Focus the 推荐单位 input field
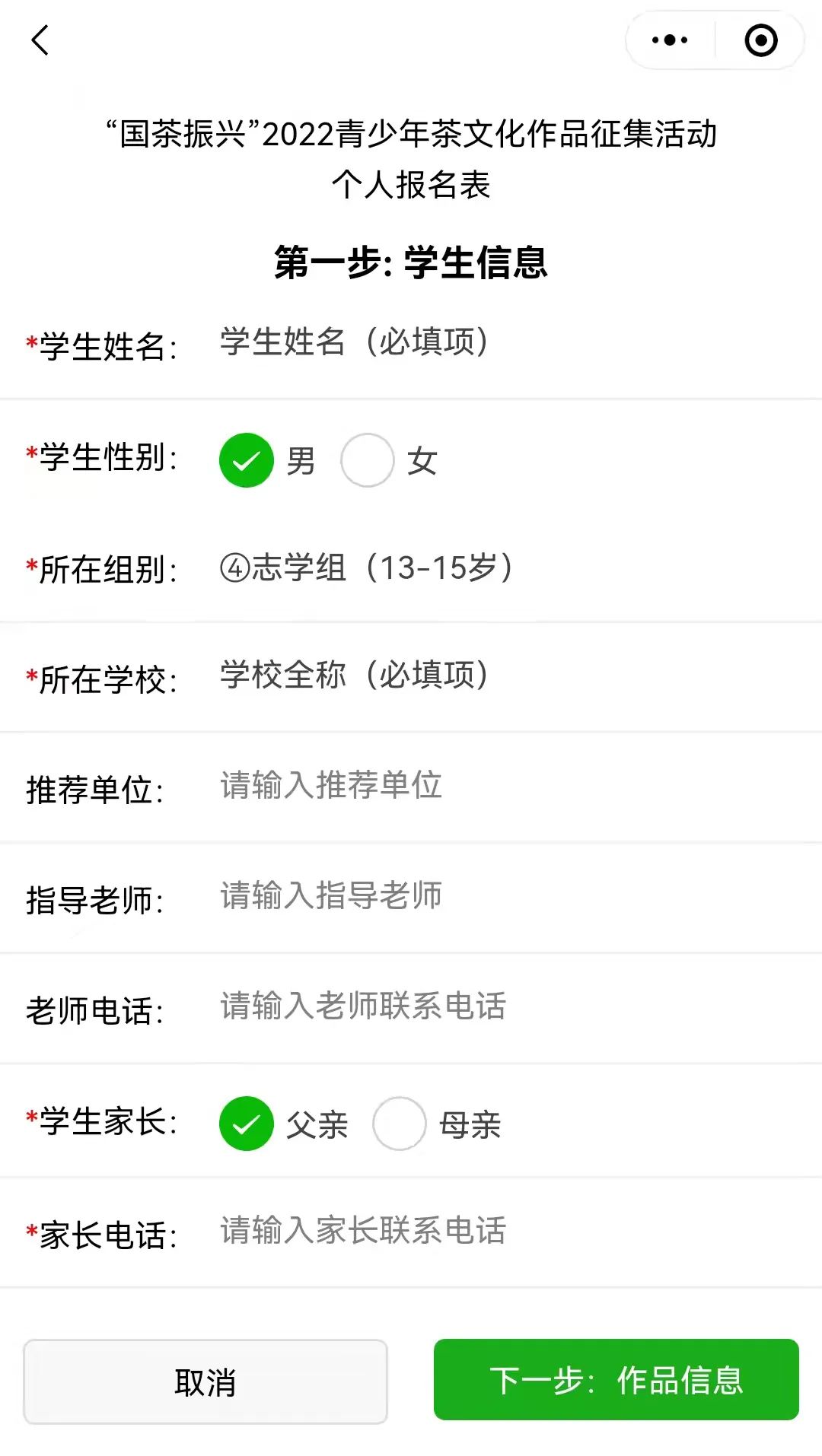Viewport: 822px width, 1456px height. click(x=502, y=786)
